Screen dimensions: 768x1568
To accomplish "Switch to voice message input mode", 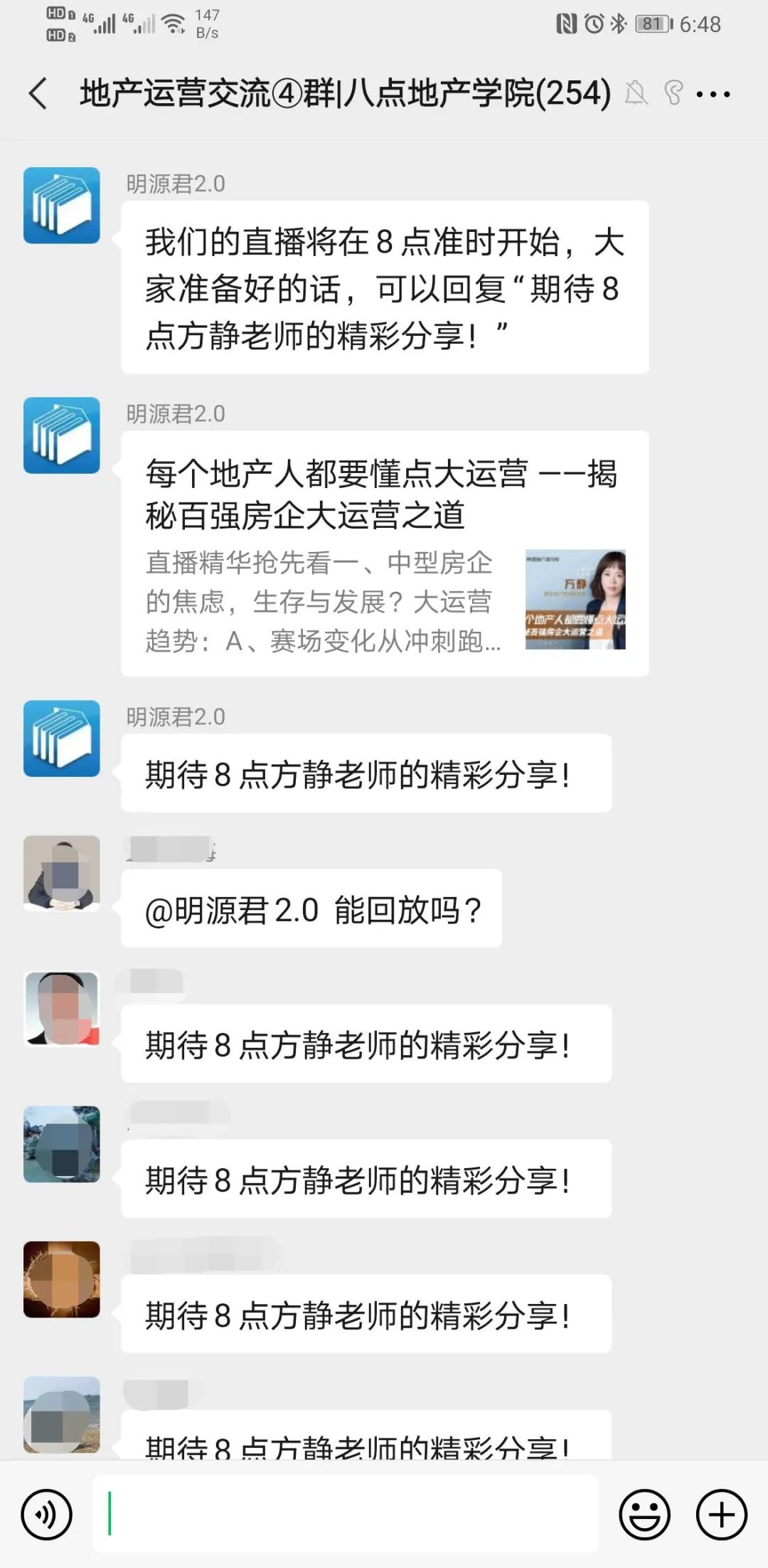I will click(46, 1513).
